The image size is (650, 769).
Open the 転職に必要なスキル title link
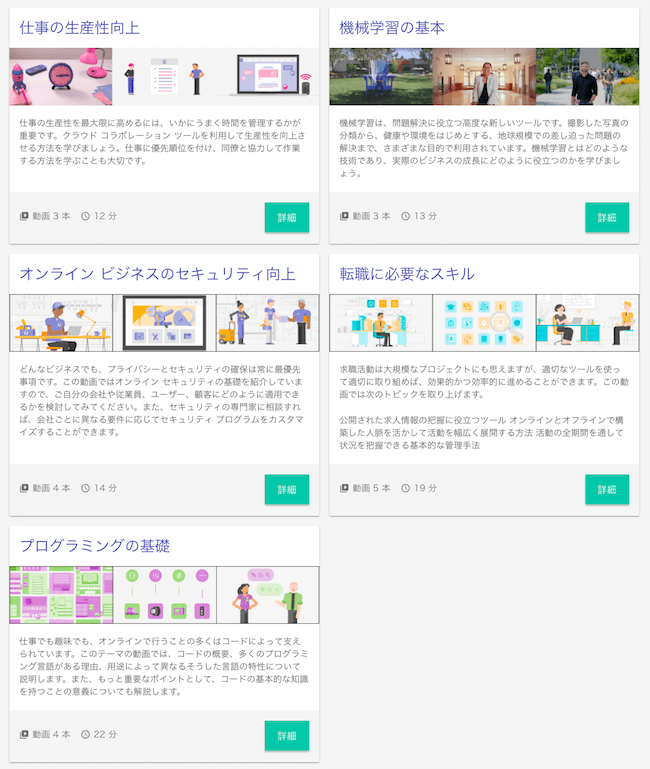coord(407,274)
